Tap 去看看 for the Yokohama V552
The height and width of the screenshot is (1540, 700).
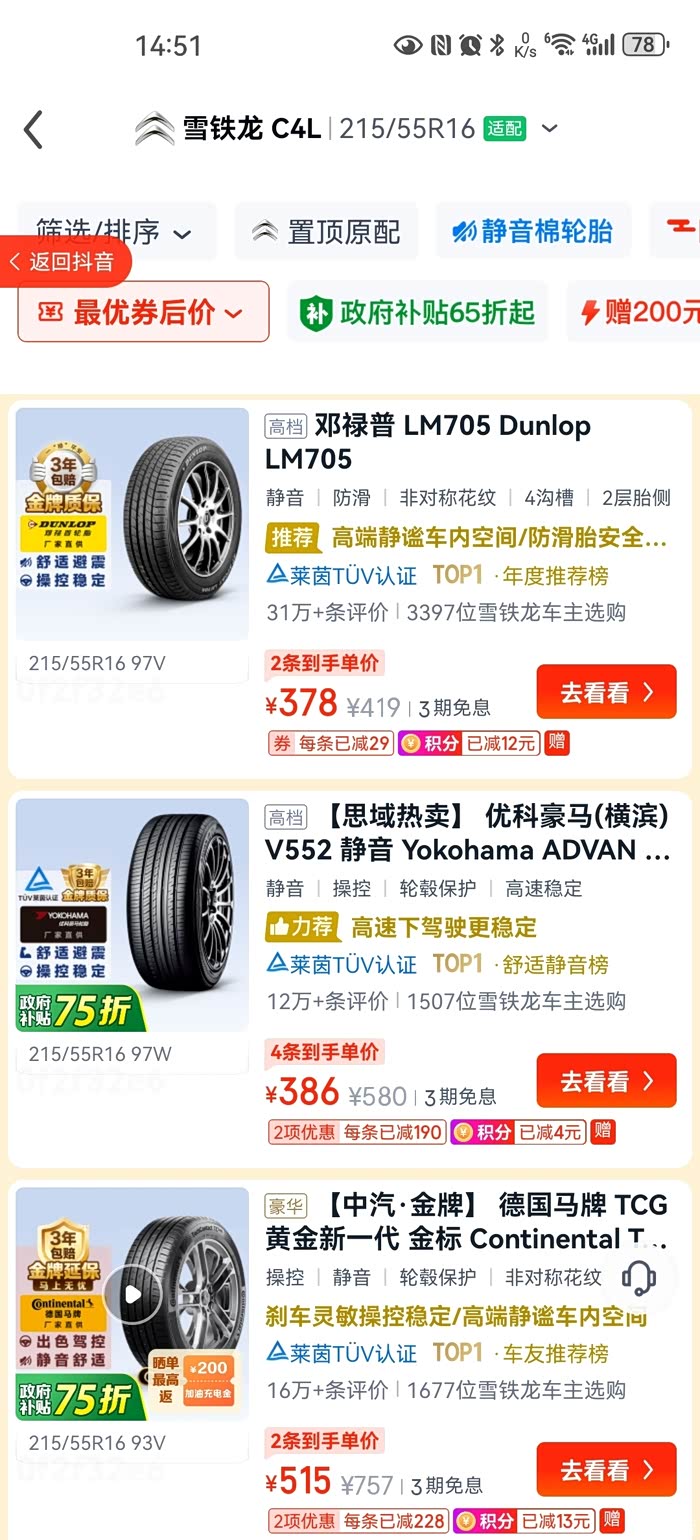[606, 1081]
